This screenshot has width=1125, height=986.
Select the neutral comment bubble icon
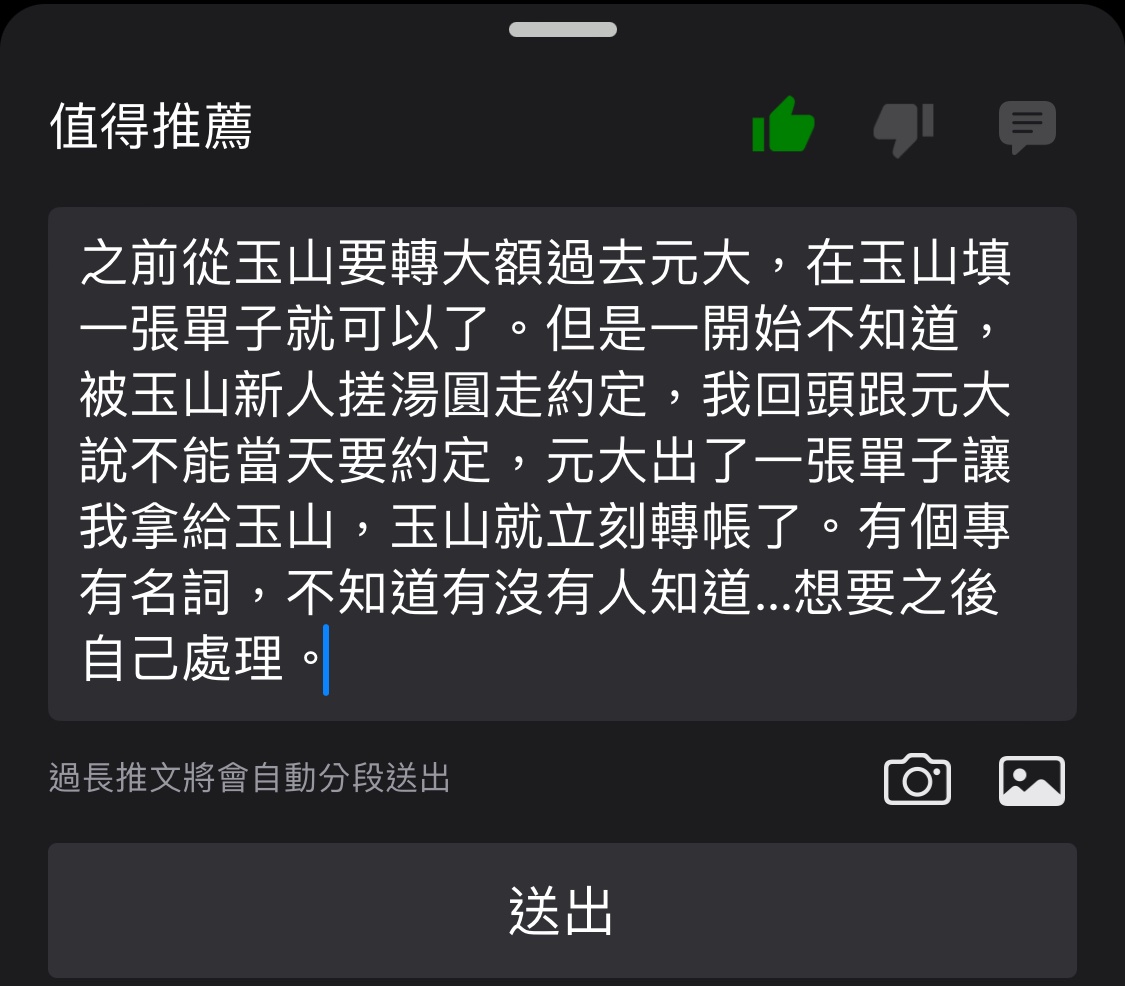(x=1027, y=127)
